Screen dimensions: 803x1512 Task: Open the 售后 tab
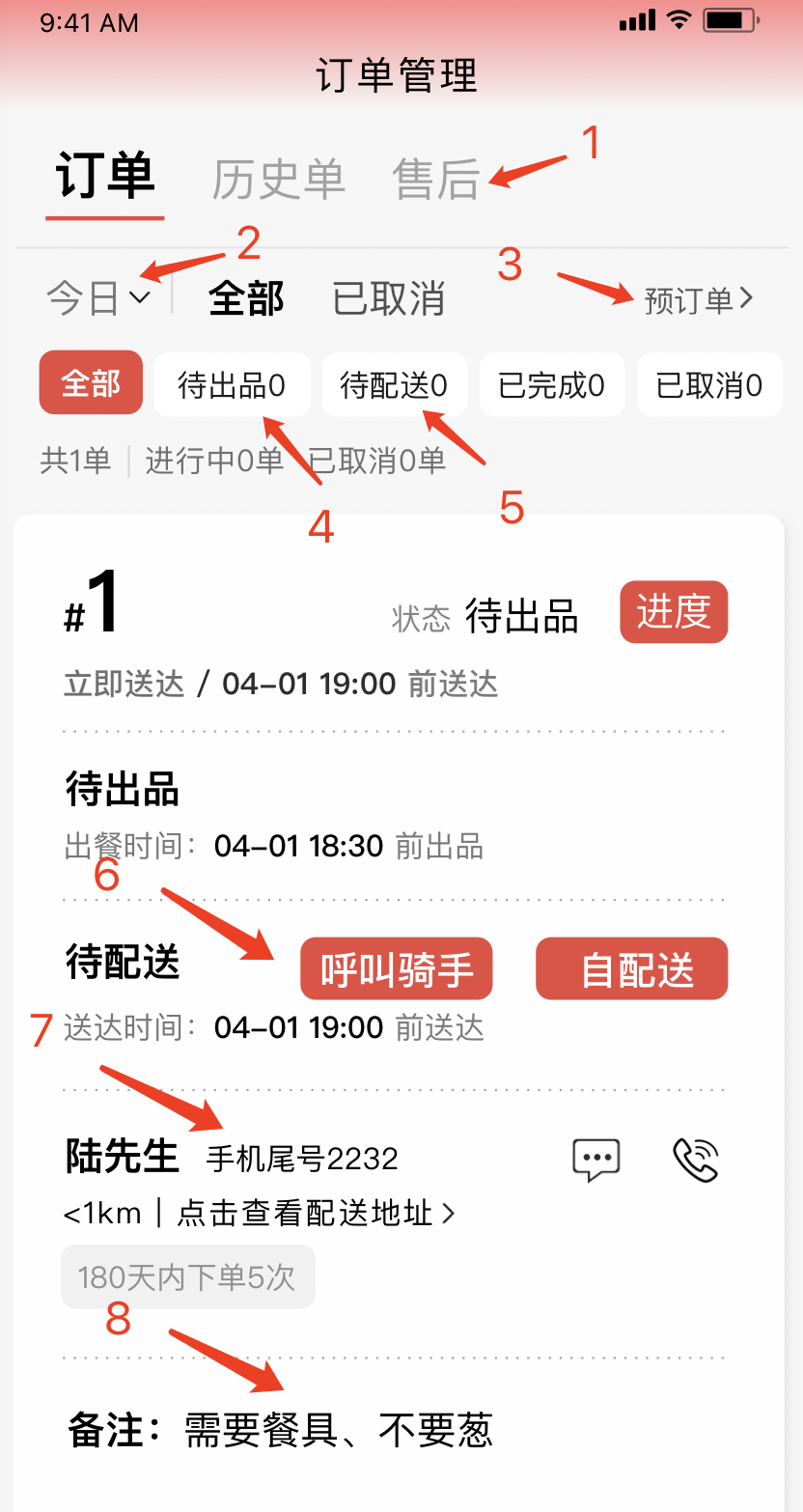[436, 180]
